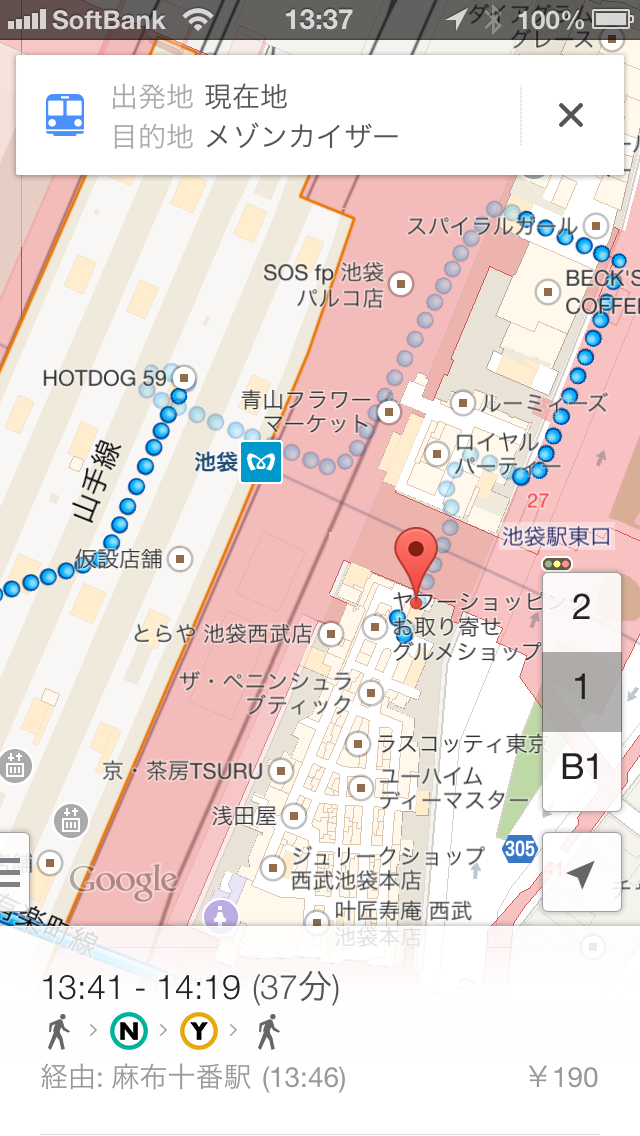Select the 青山フラワーマーケット marker
Image resolution: width=640 pixels, height=1136 pixels.
[389, 411]
